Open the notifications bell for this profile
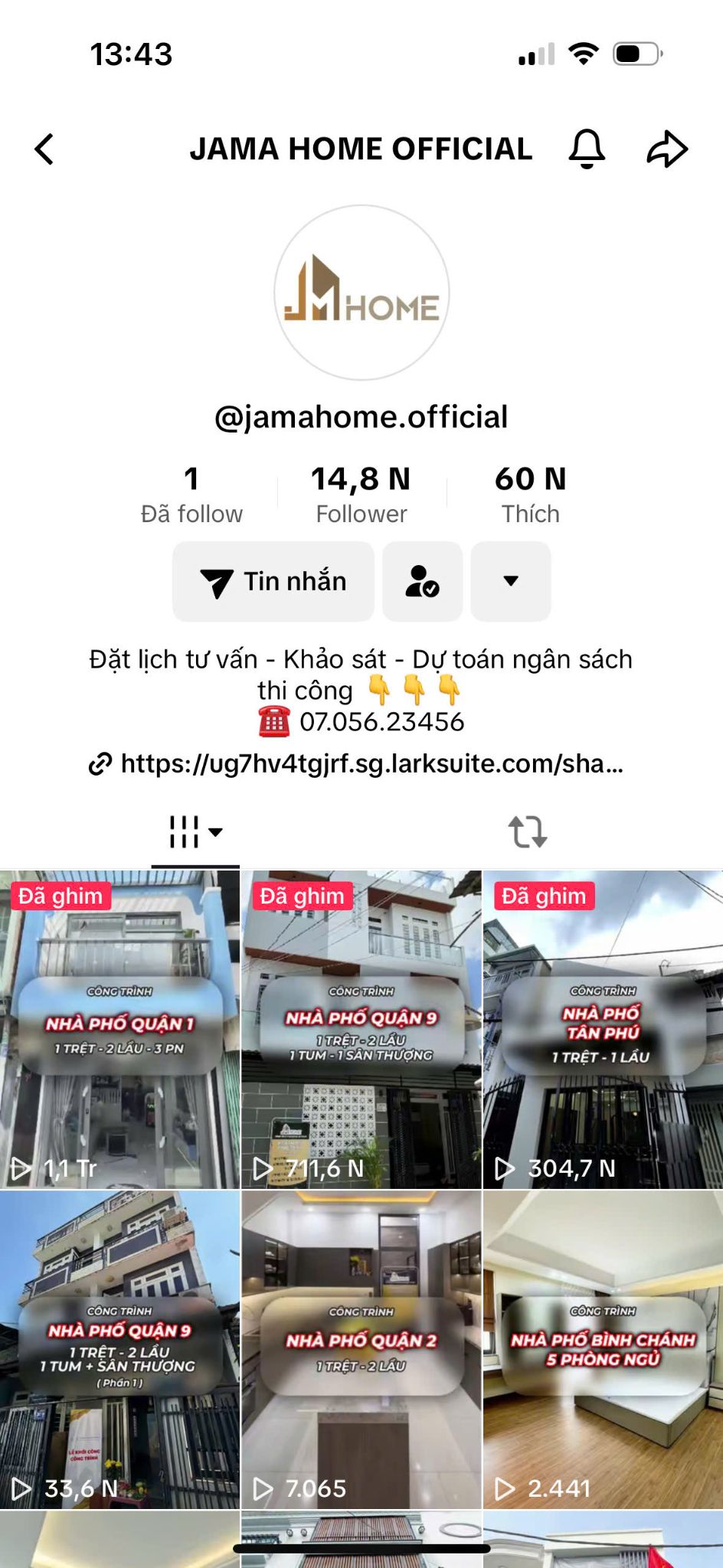 (587, 149)
